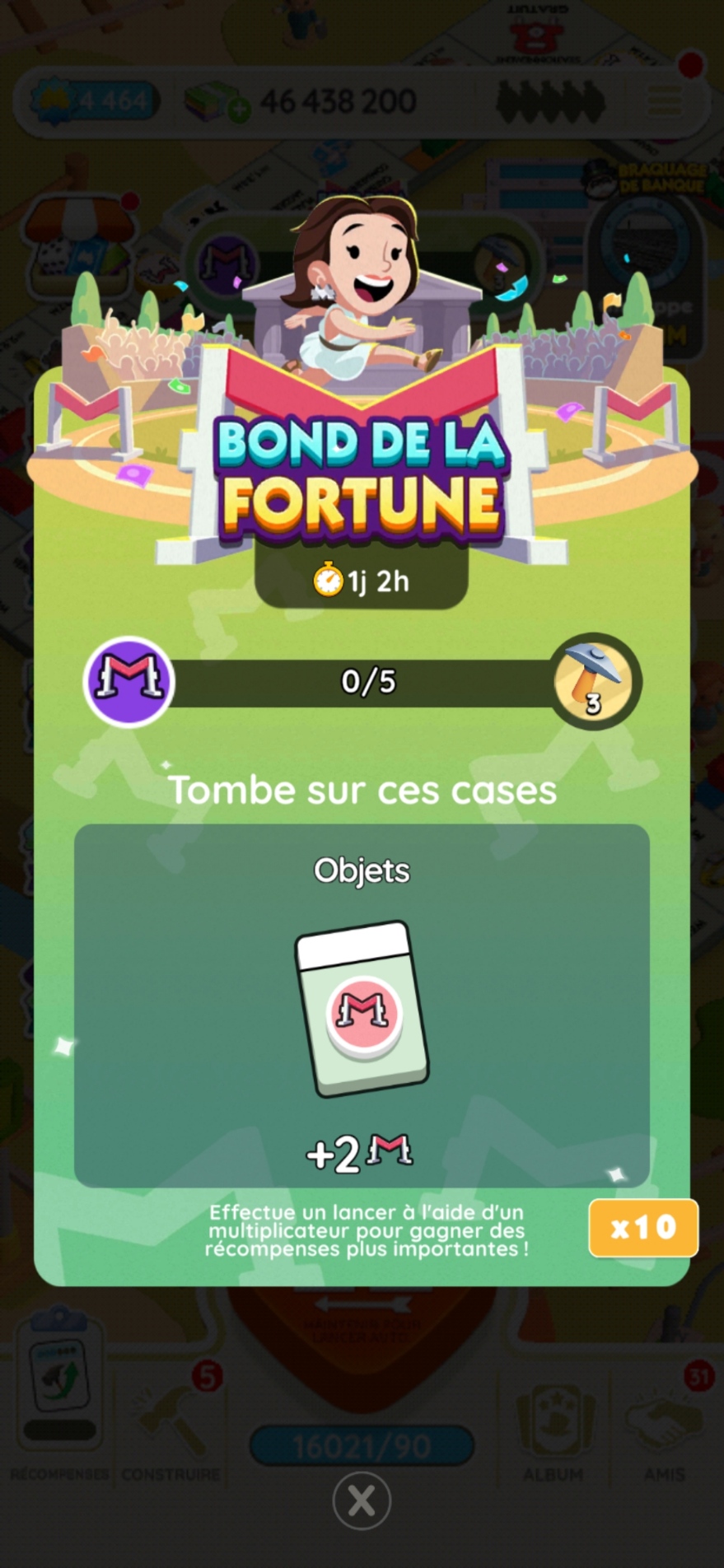The width and height of the screenshot is (724, 1568).
Task: Tap the x10 multiplier button
Action: [643, 1228]
